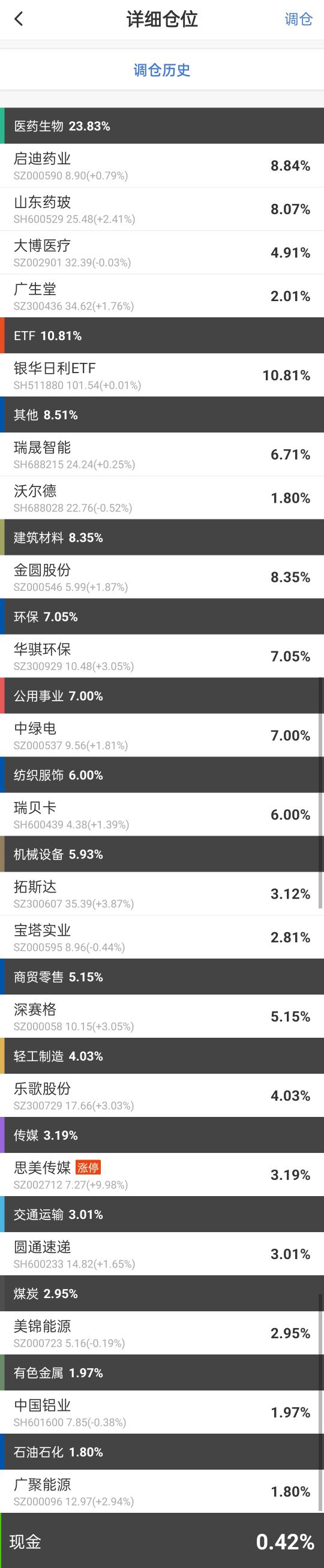Select the 瑞晟智能 stock row
The width and height of the screenshot is (324, 1568).
162,454
